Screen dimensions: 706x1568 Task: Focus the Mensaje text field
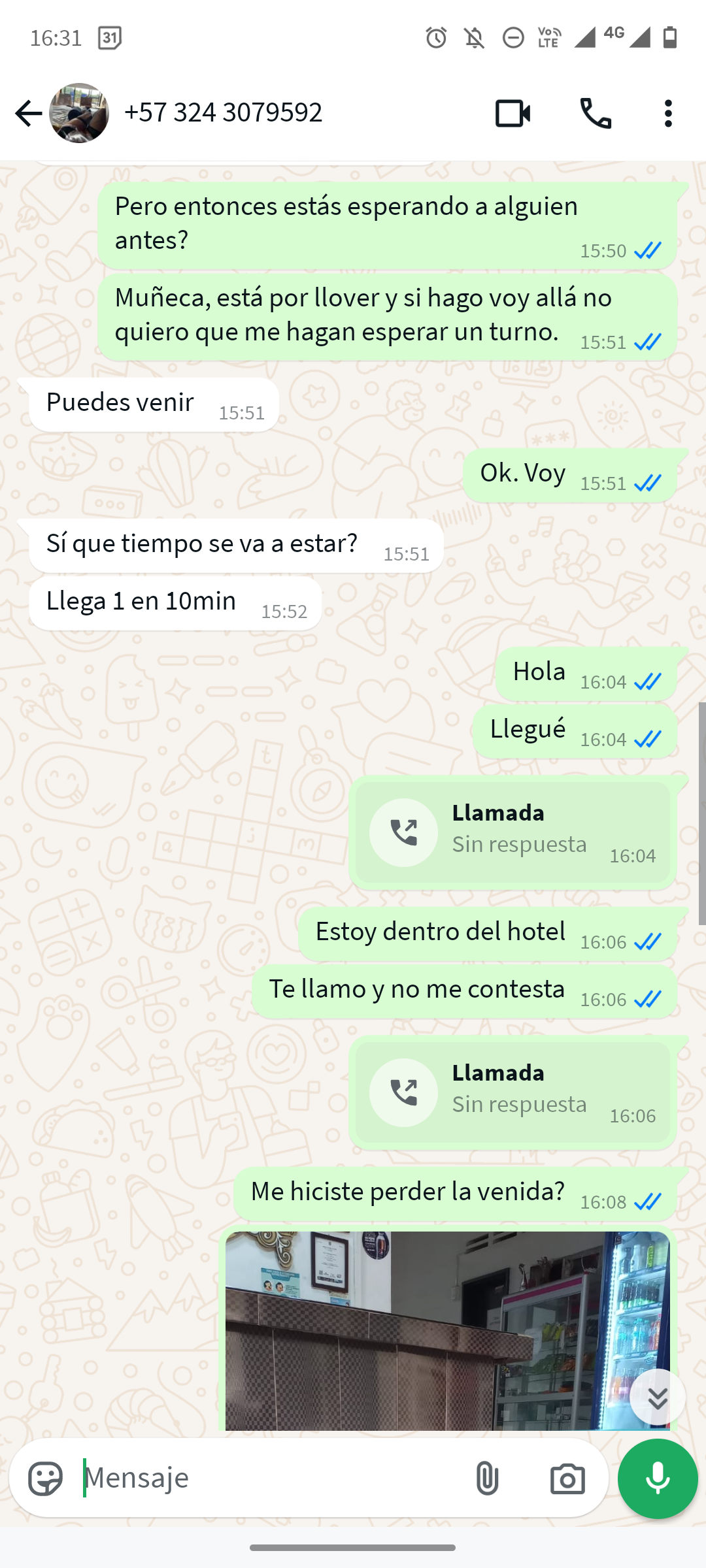(268, 1478)
